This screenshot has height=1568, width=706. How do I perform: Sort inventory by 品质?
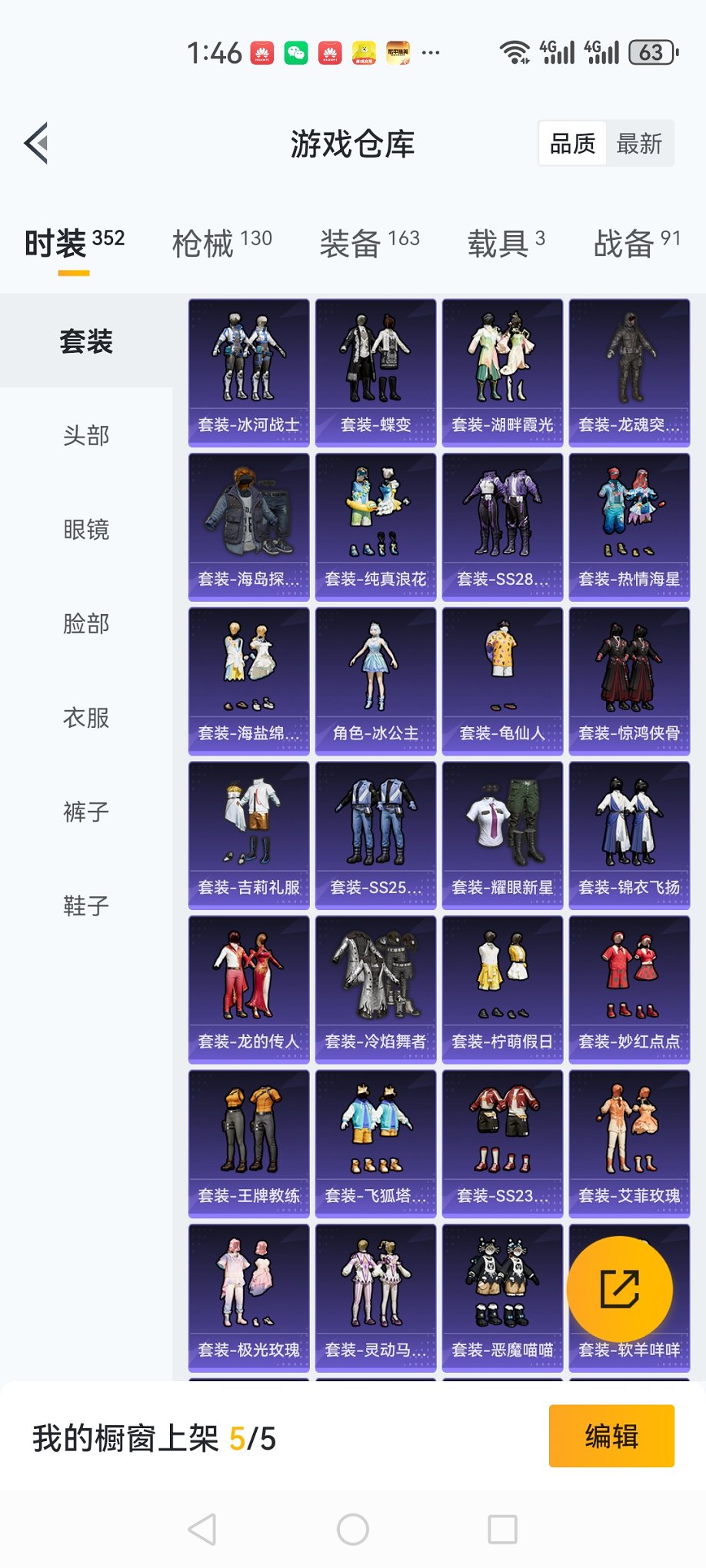(x=572, y=144)
